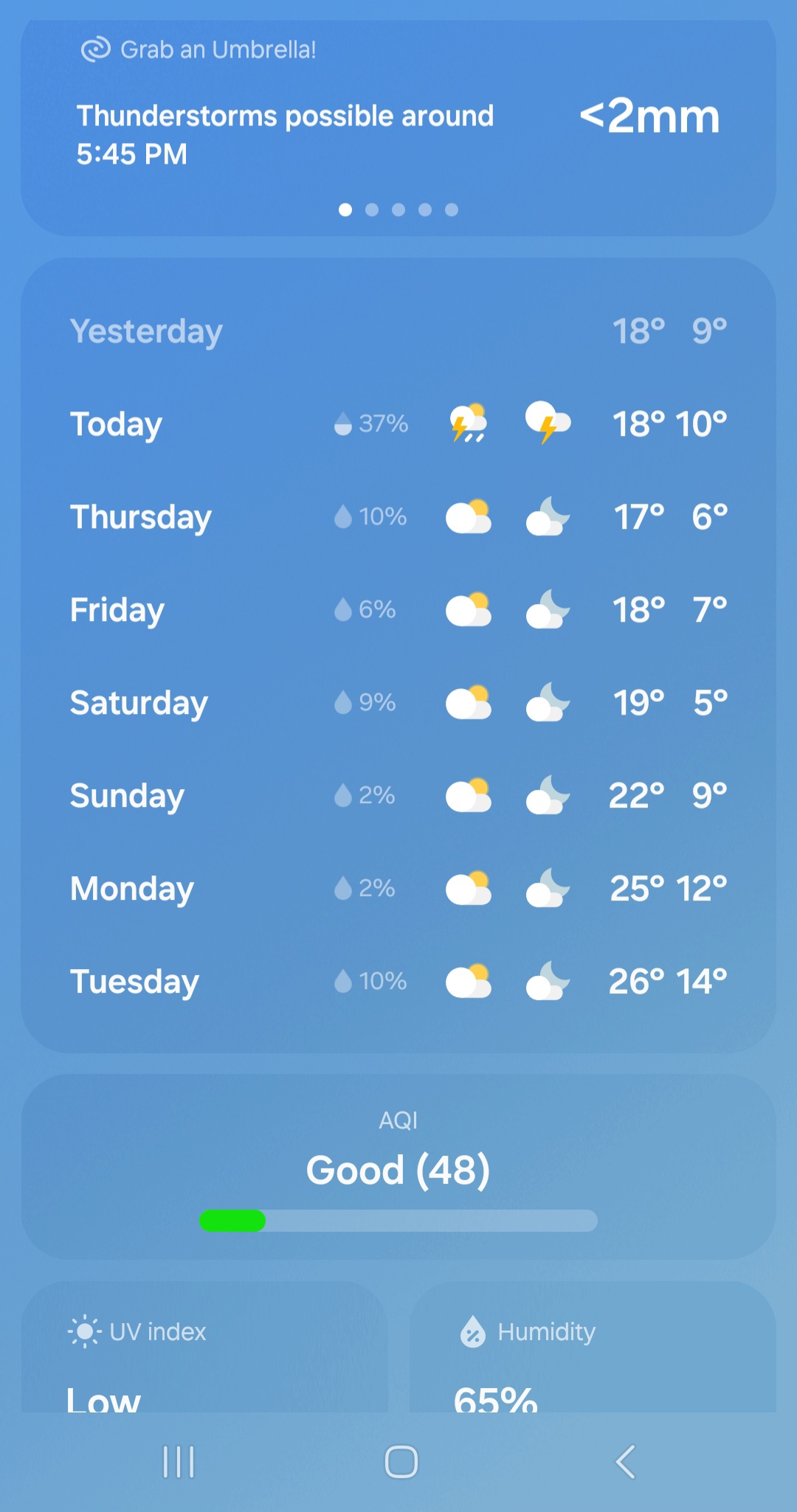Tap the Monday forecast row
The height and width of the screenshot is (1512, 797).
click(x=398, y=889)
